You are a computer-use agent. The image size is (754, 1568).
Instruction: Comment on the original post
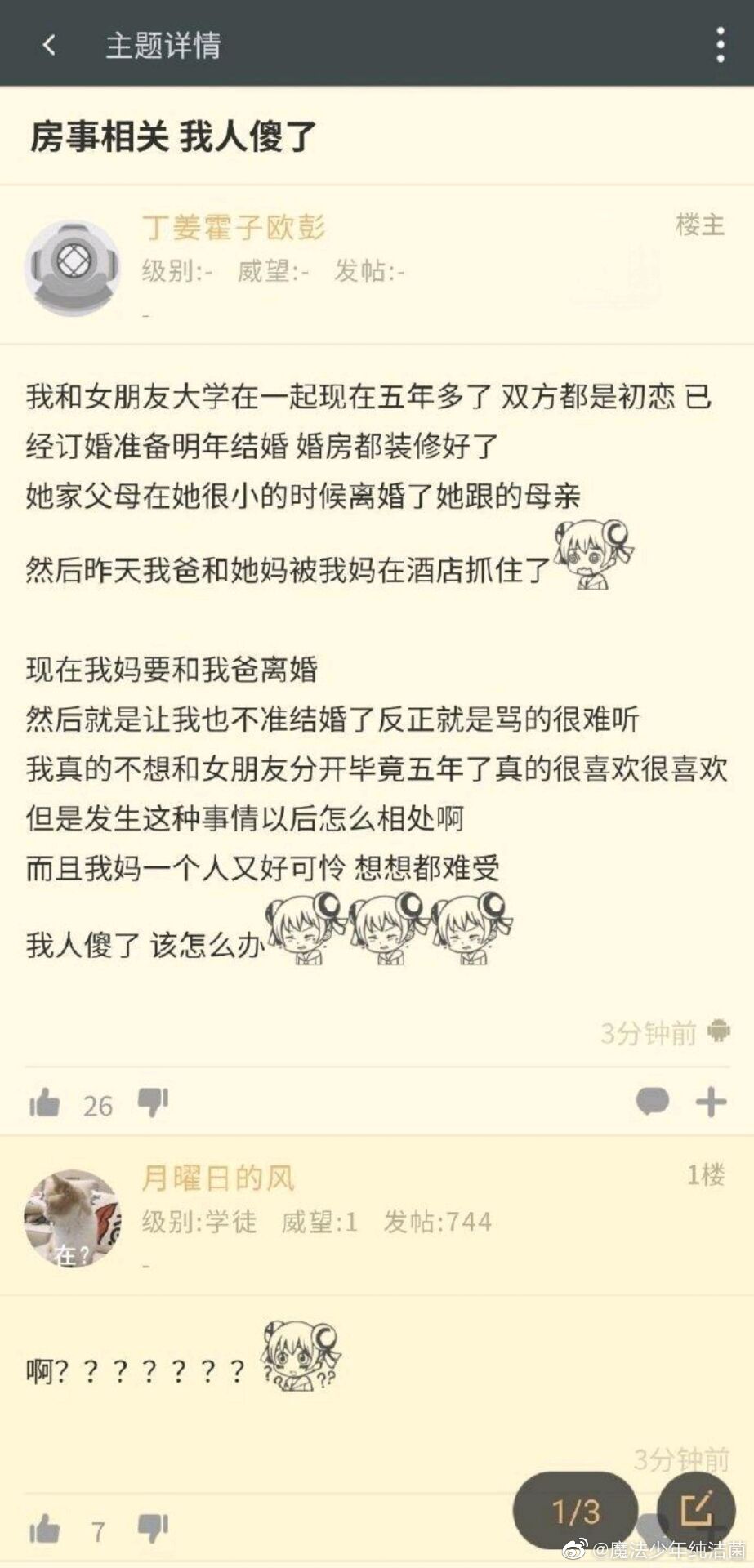pos(652,1102)
